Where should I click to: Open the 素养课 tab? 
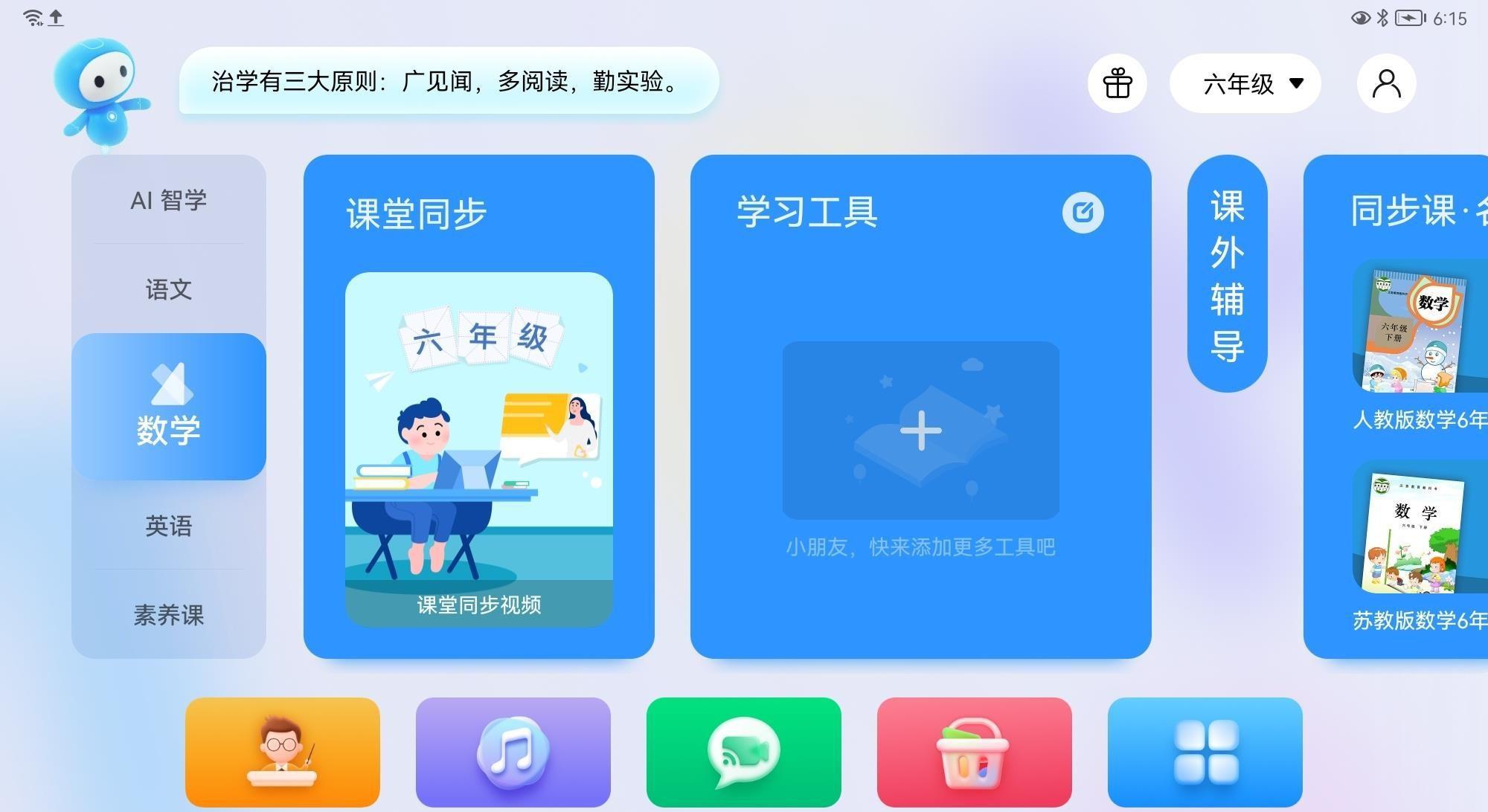click(x=169, y=615)
